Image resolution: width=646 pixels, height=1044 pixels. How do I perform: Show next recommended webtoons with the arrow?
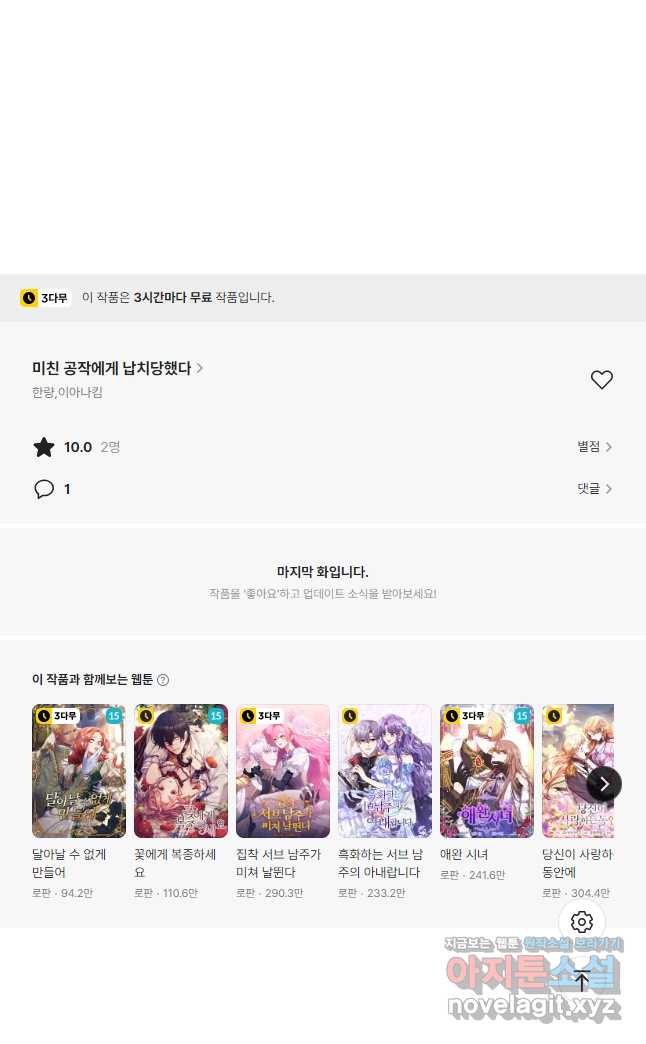pos(604,784)
